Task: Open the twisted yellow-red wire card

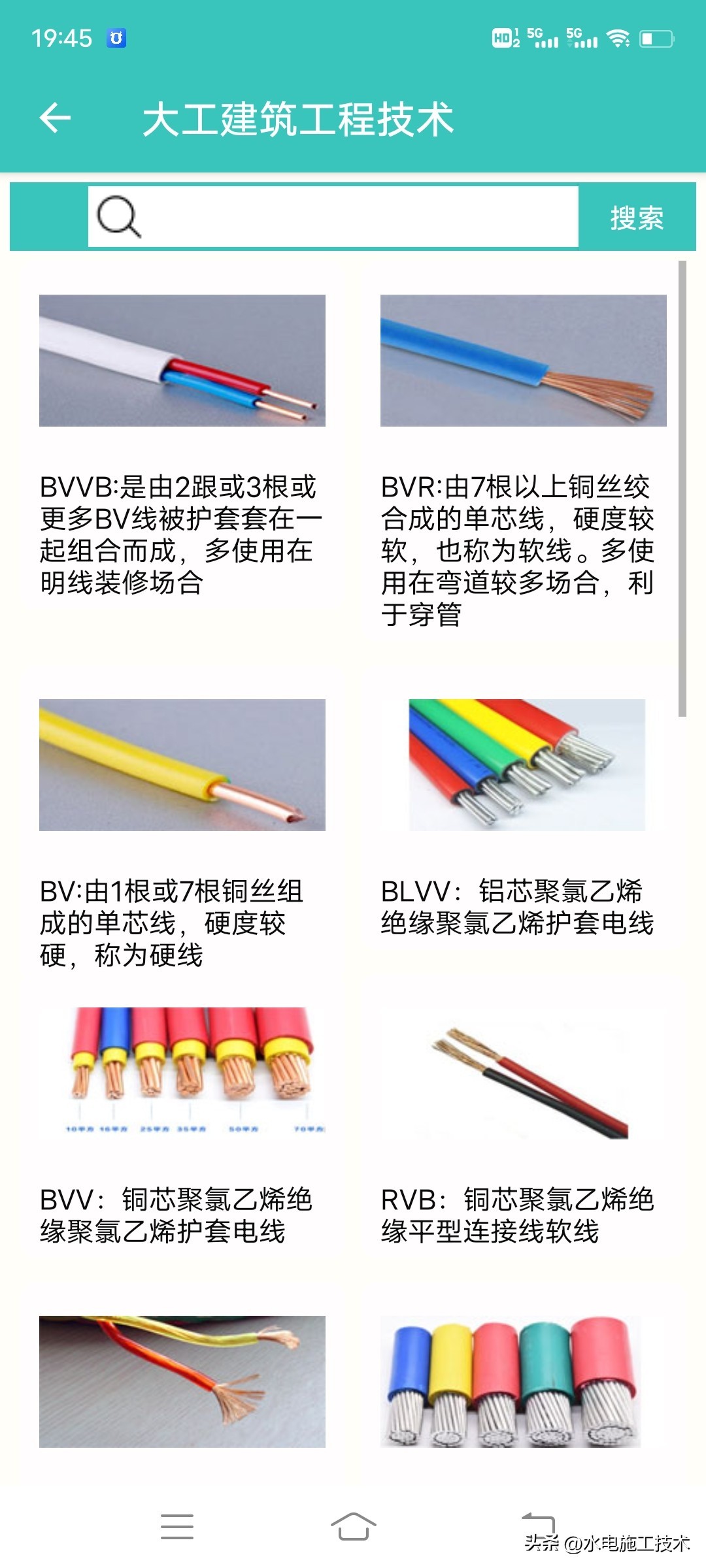Action: [182, 1381]
